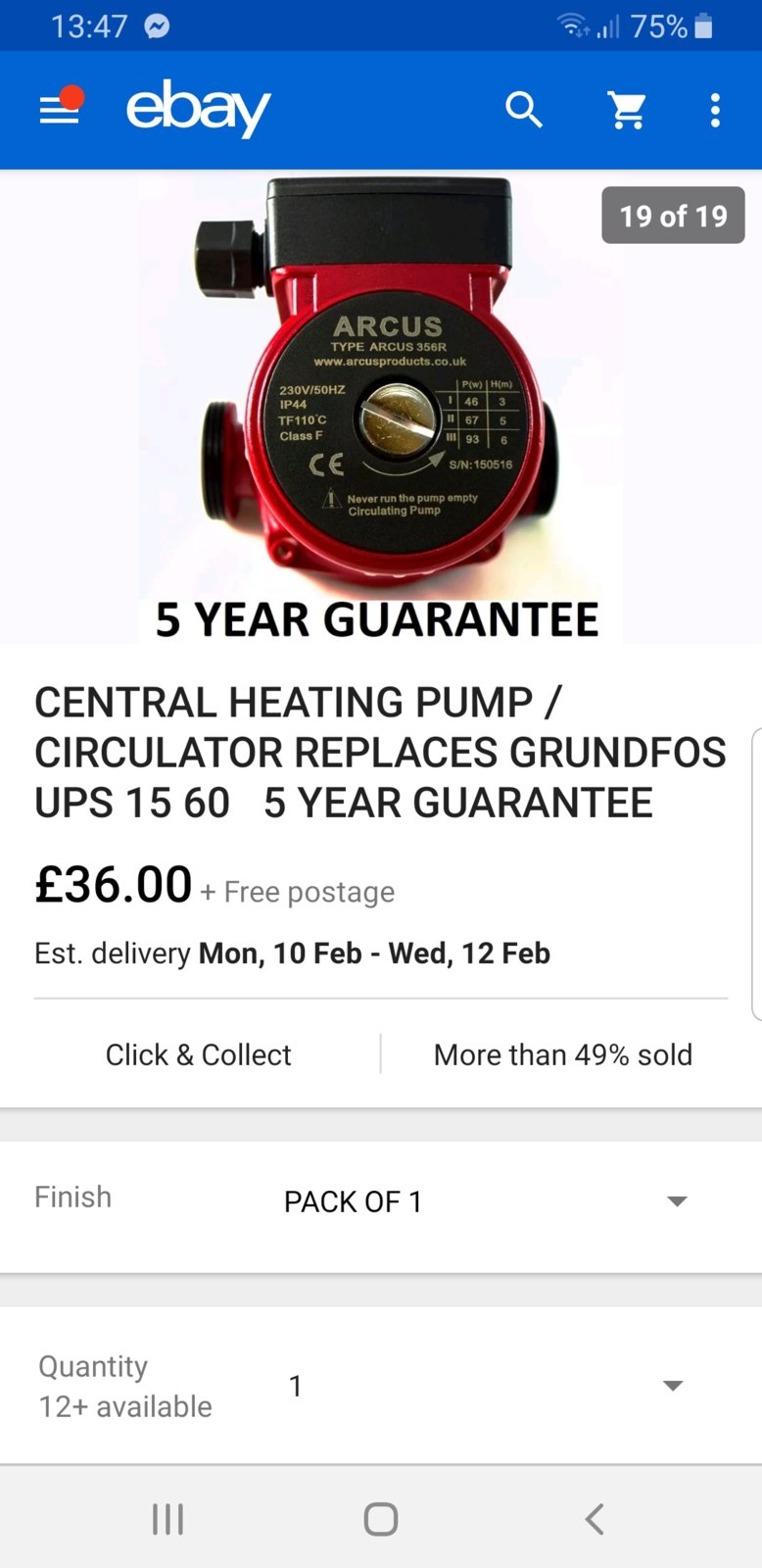Viewport: 762px width, 1568px height.
Task: Choose a different Quantity from the dropdown
Action: [x=485, y=1386]
